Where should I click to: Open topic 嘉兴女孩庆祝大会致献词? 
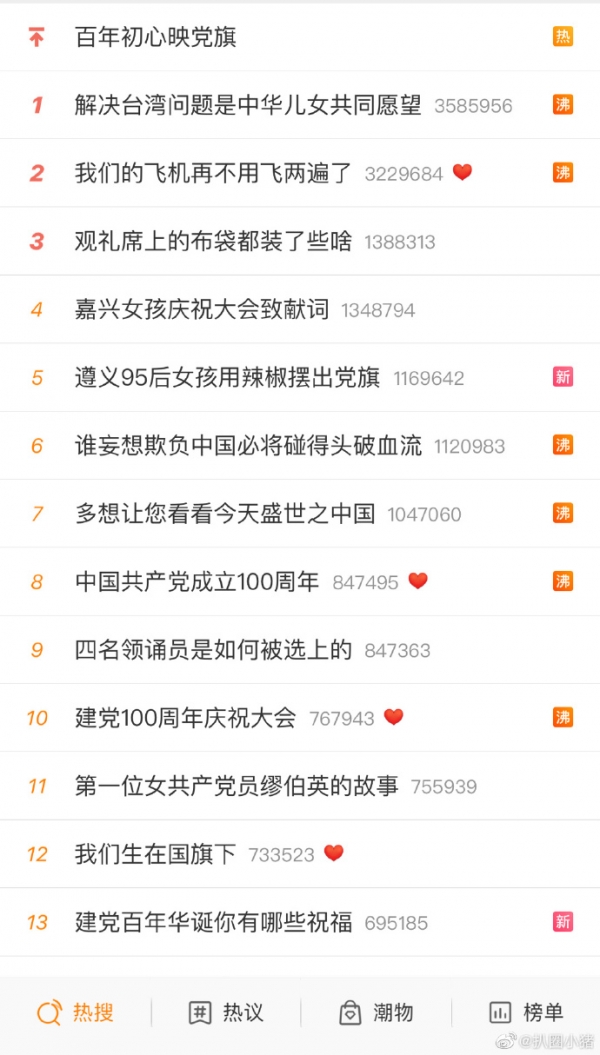click(300, 310)
